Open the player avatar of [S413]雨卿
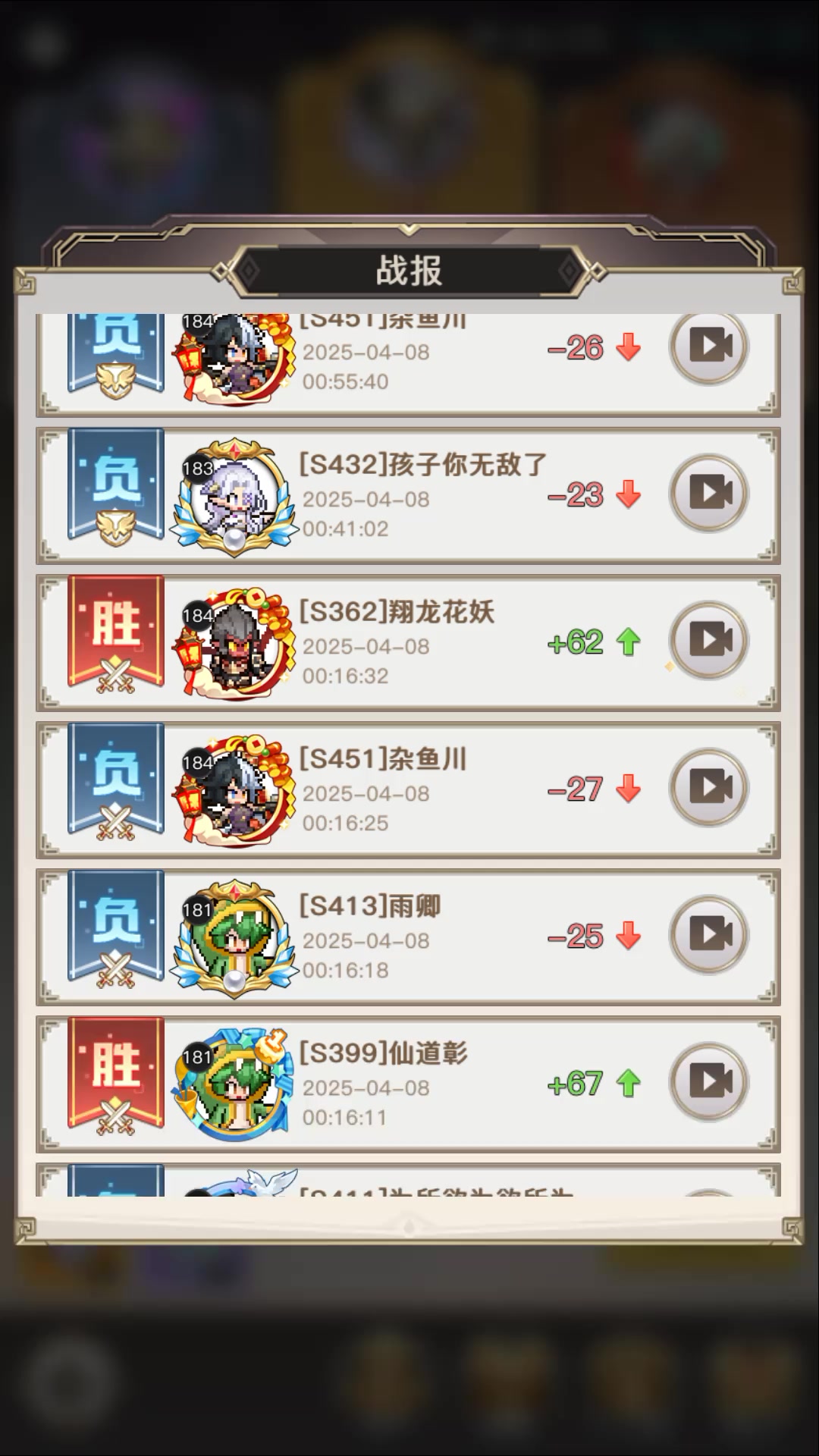The width and height of the screenshot is (819, 1456). 235,938
